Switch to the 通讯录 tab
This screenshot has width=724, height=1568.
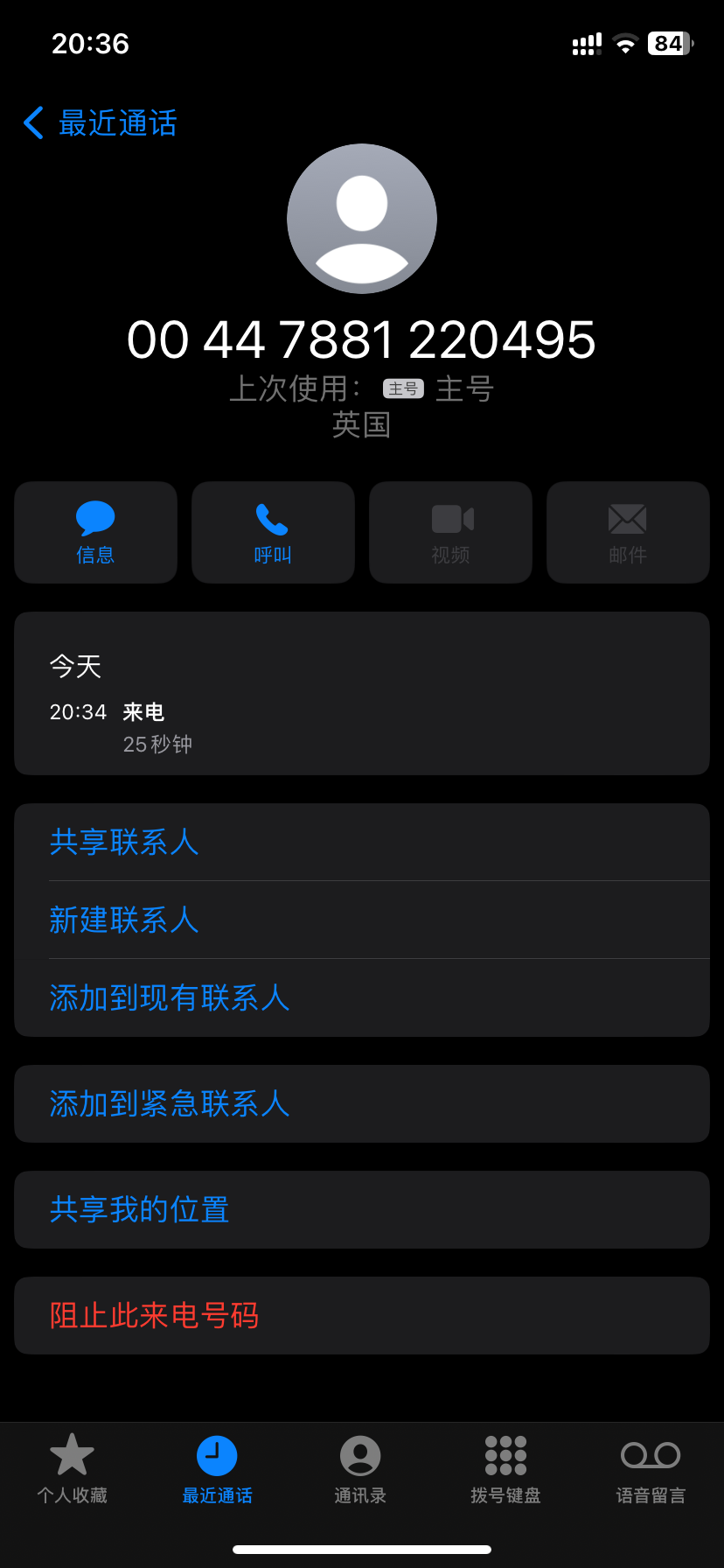click(x=361, y=1470)
